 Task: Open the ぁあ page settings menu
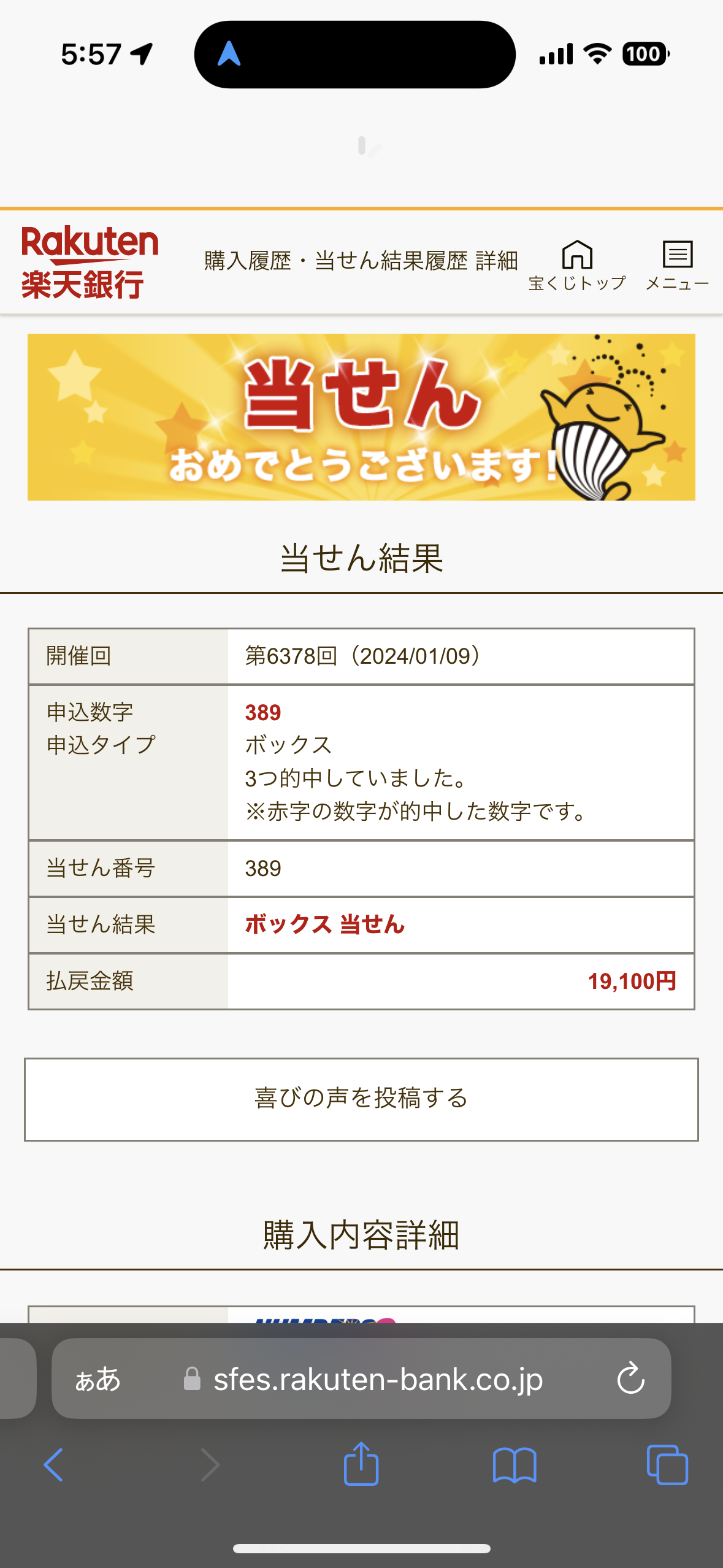[98, 1379]
